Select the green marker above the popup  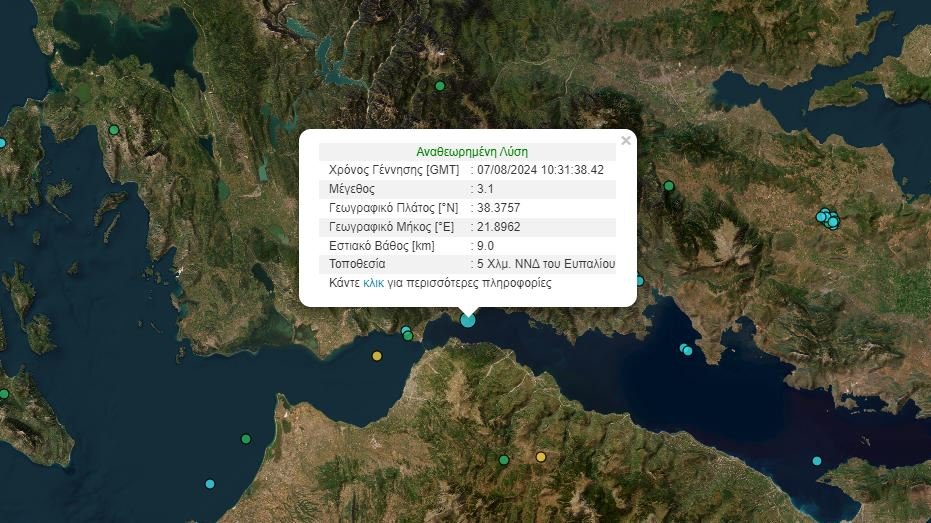click(x=440, y=86)
